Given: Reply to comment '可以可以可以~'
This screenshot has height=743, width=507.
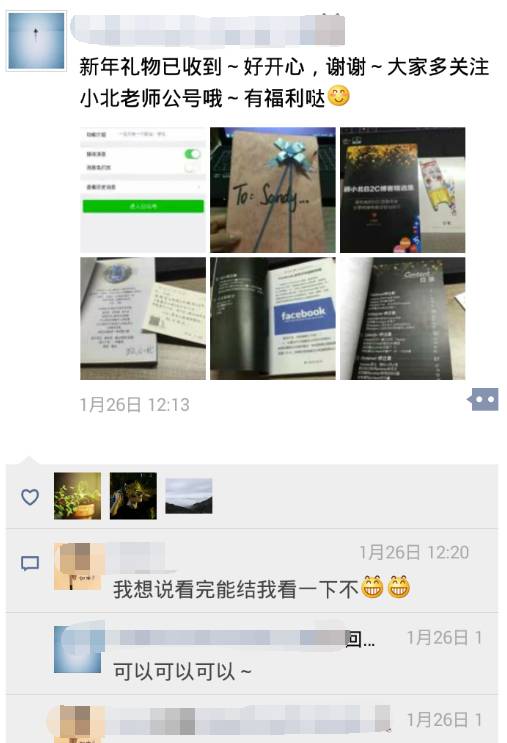Looking at the screenshot, I should click(182, 671).
